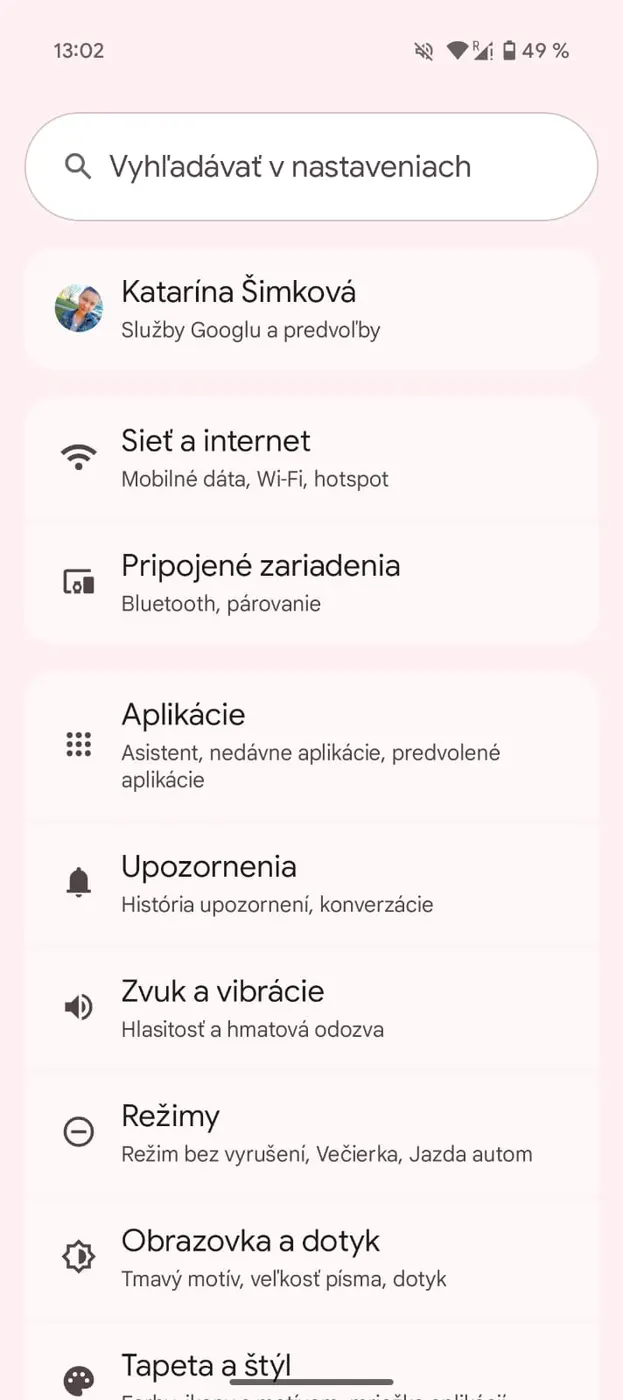Open Obrazovka a dotyk

point(311,1257)
